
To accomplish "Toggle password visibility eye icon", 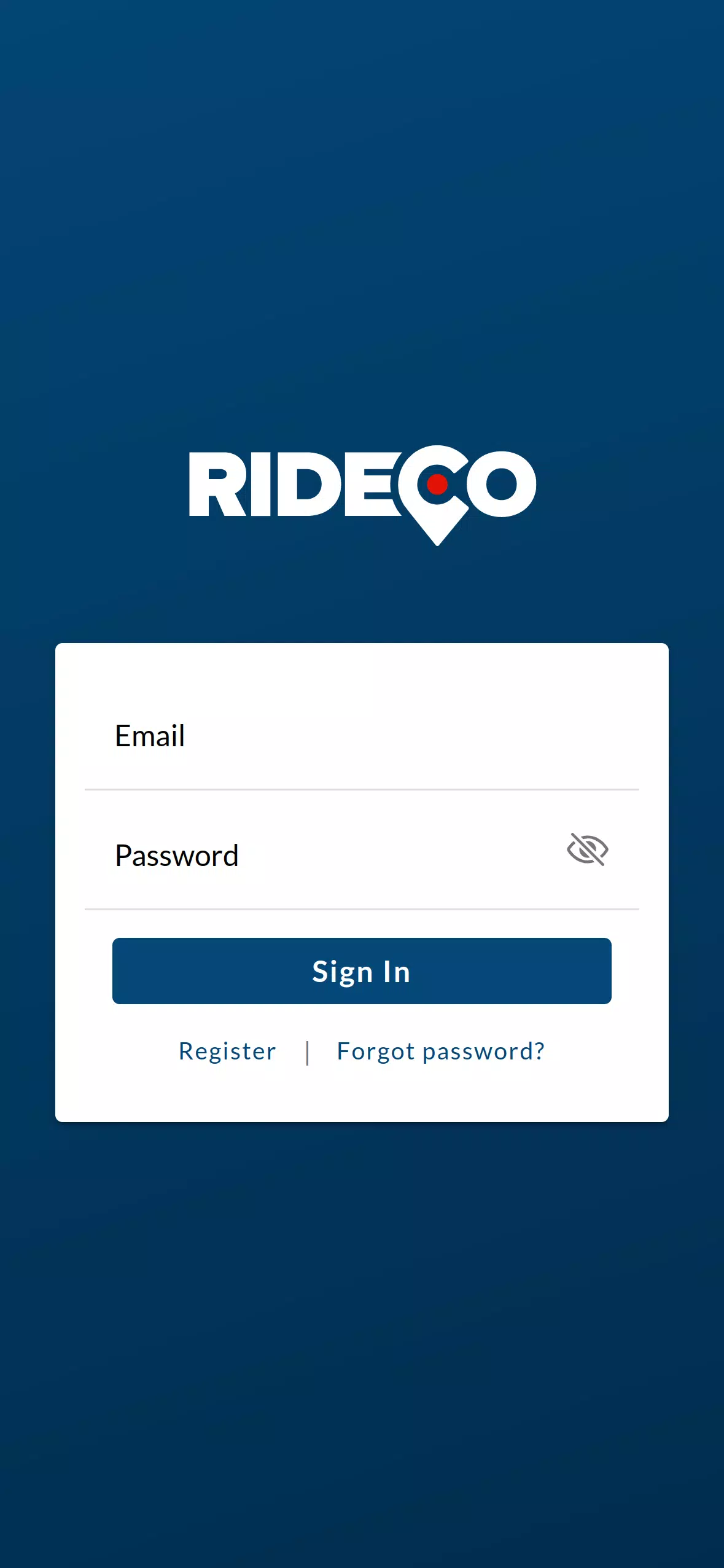I will [587, 849].
